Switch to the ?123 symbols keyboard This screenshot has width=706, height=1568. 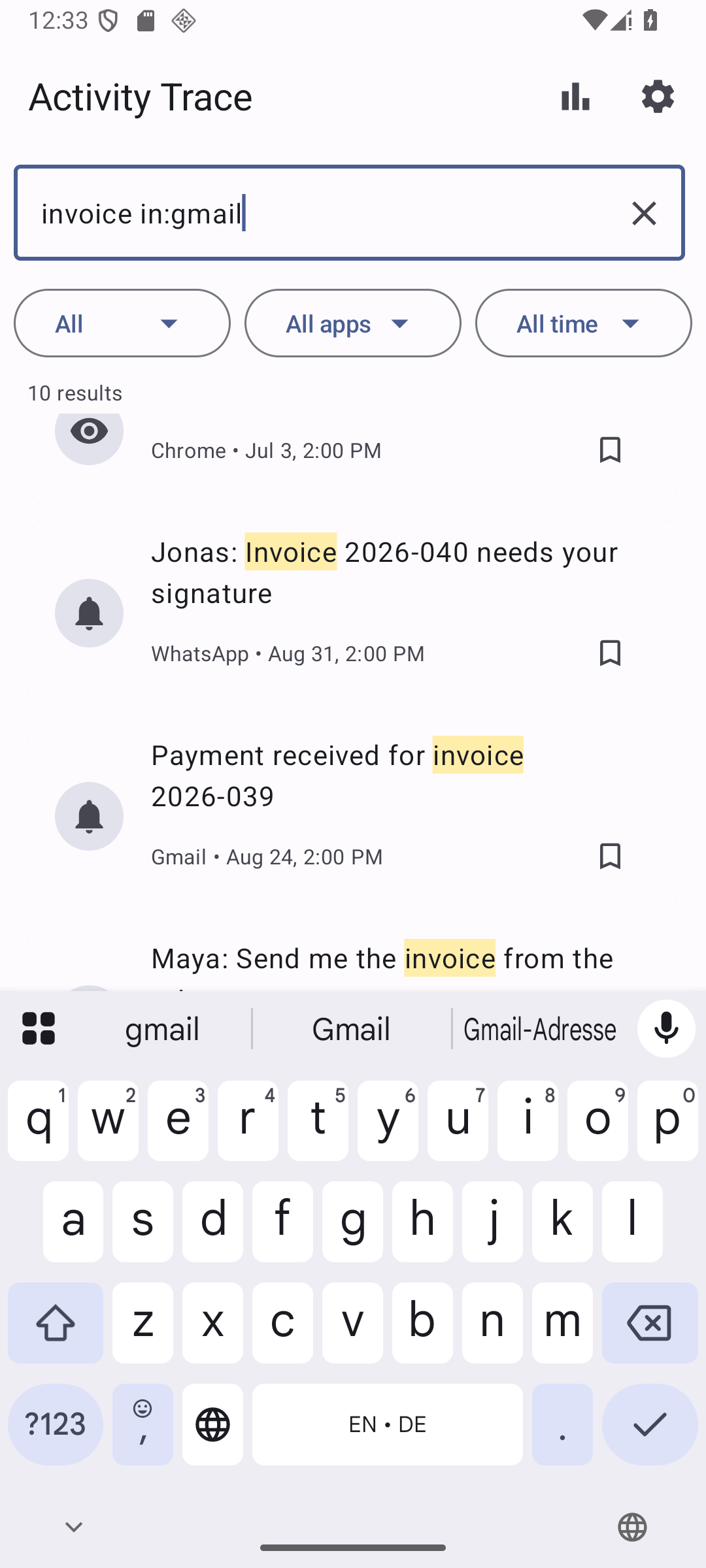(x=56, y=1424)
